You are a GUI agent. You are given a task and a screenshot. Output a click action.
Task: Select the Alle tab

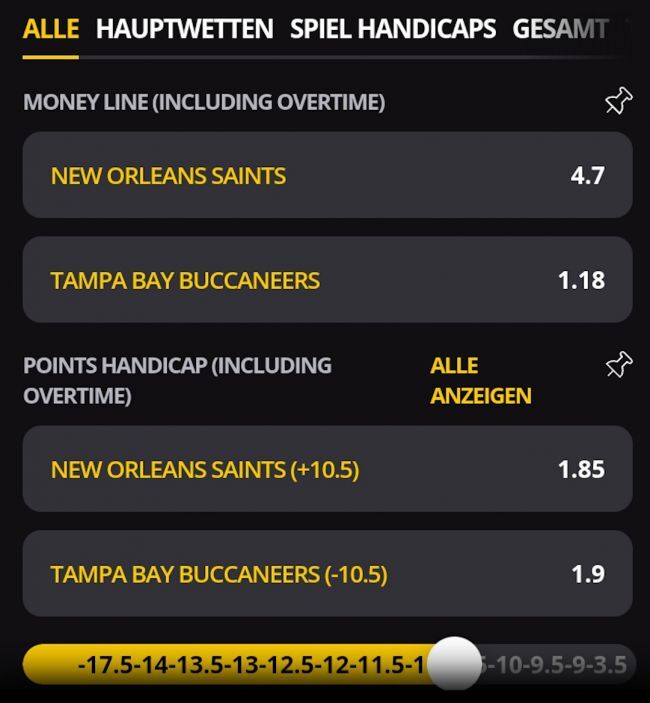click(x=50, y=29)
